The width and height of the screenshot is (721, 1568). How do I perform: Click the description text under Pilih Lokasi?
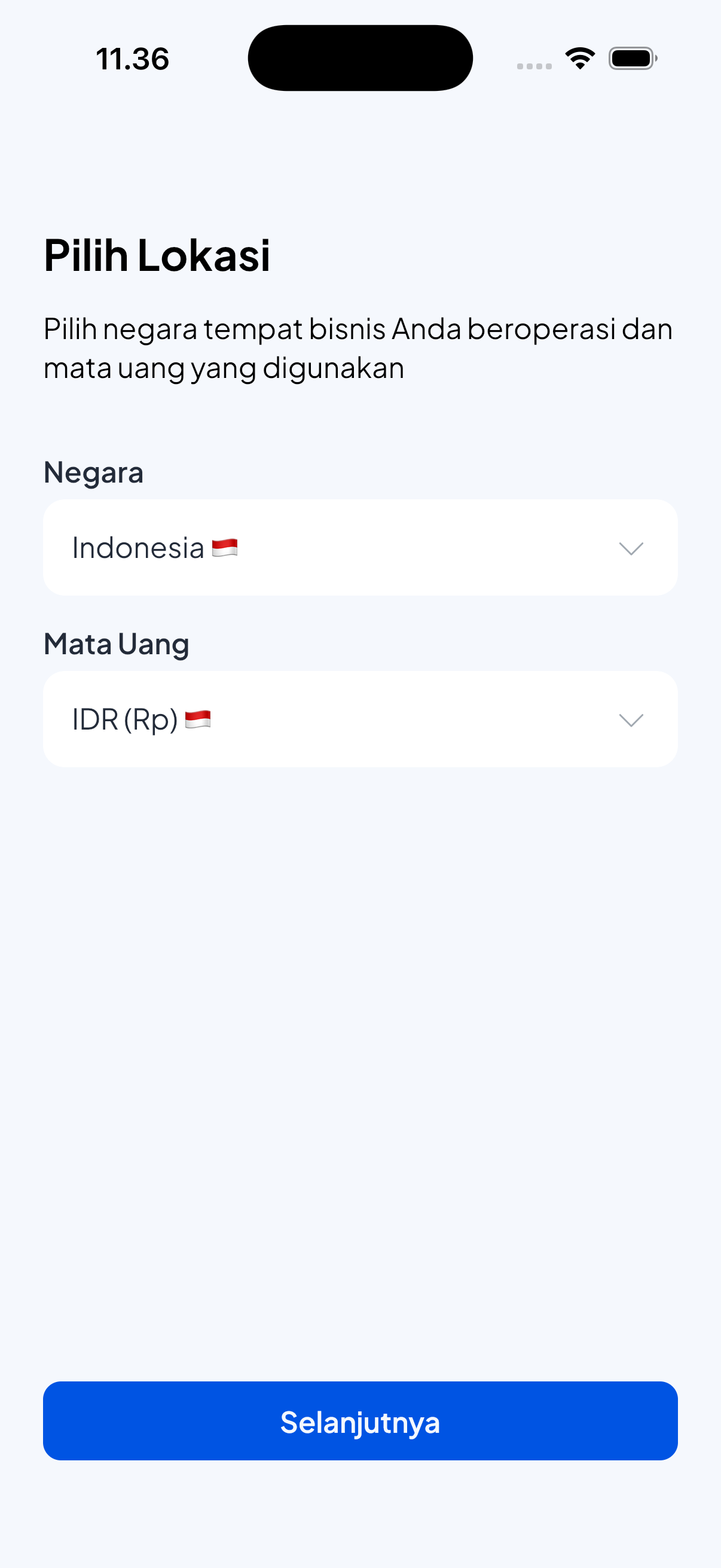click(x=358, y=346)
